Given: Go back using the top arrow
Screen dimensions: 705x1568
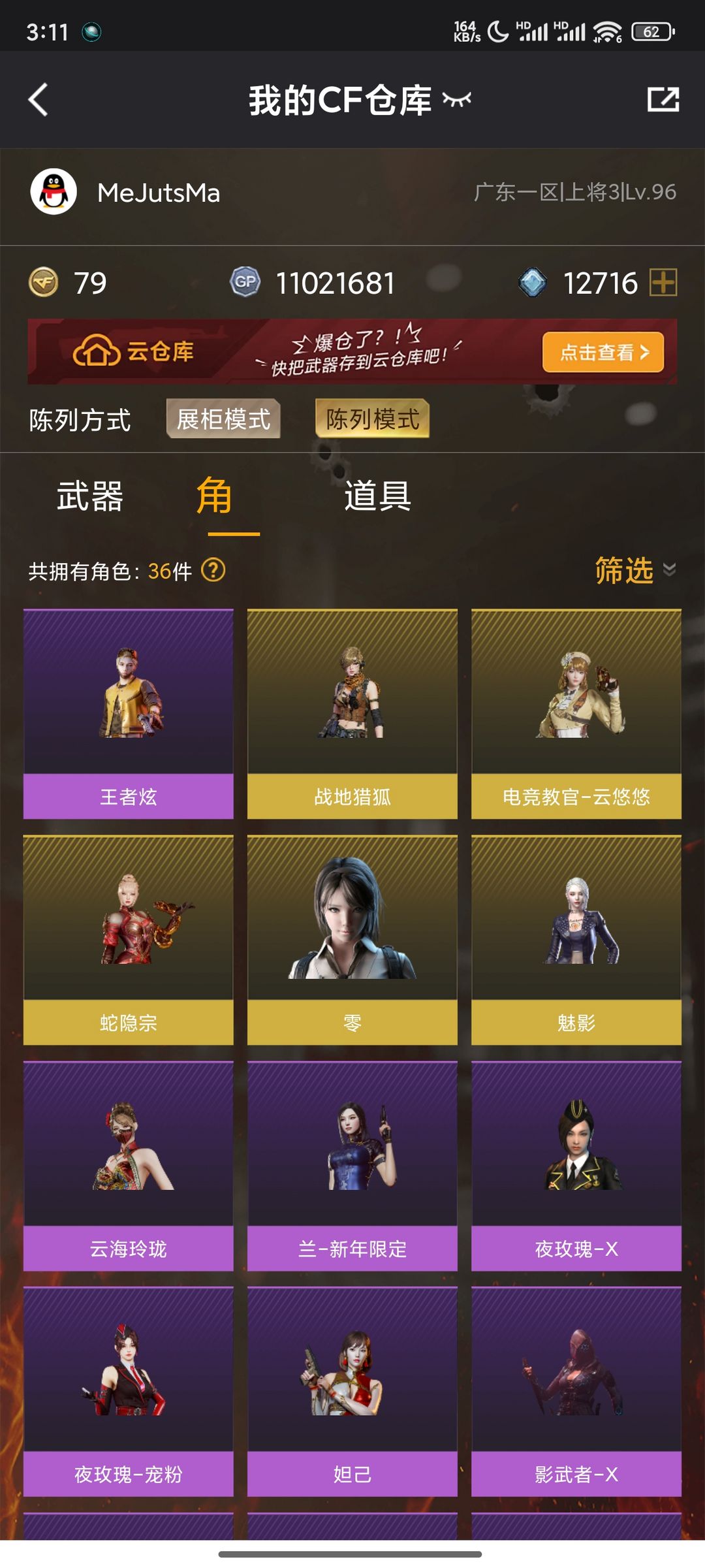Looking at the screenshot, I should click(39, 100).
